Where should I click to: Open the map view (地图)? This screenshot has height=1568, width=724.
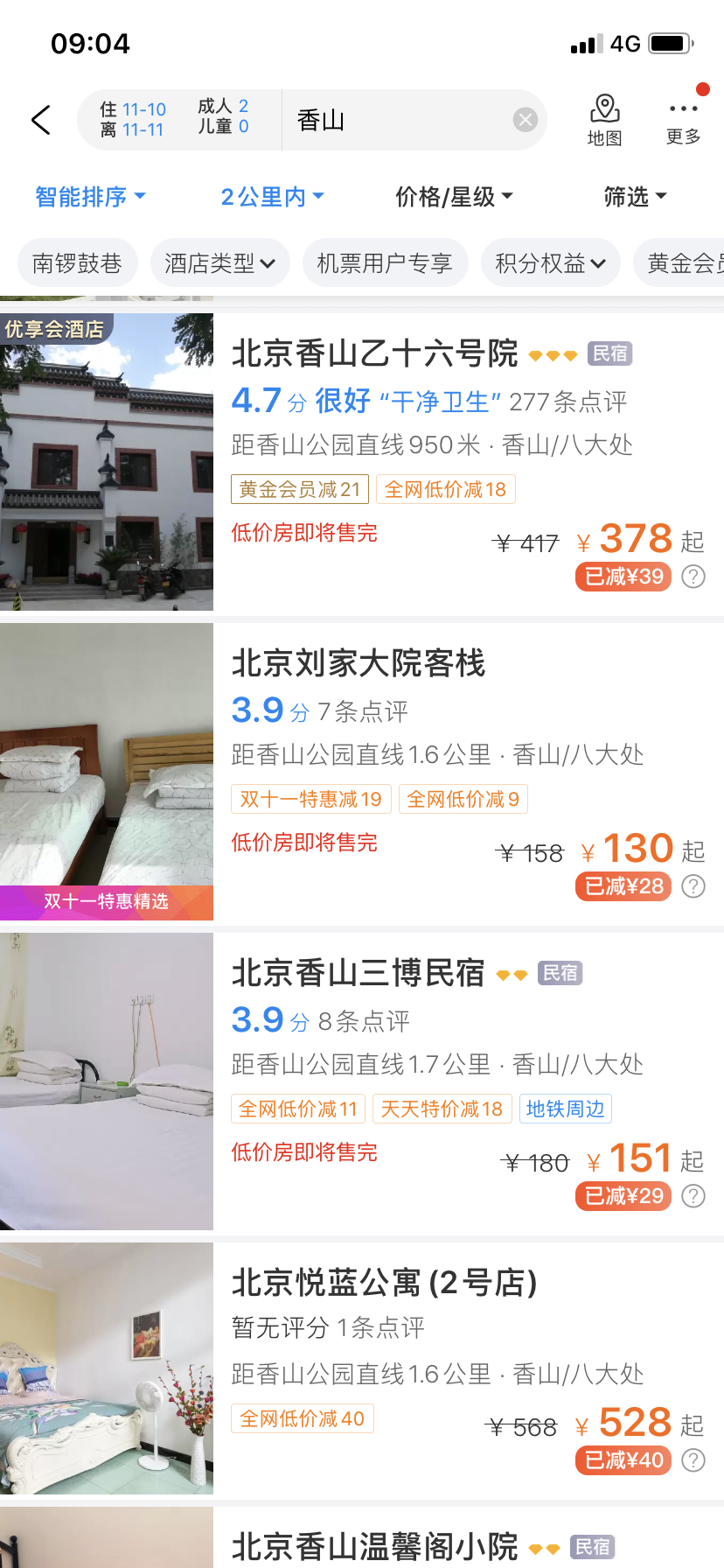pos(604,120)
